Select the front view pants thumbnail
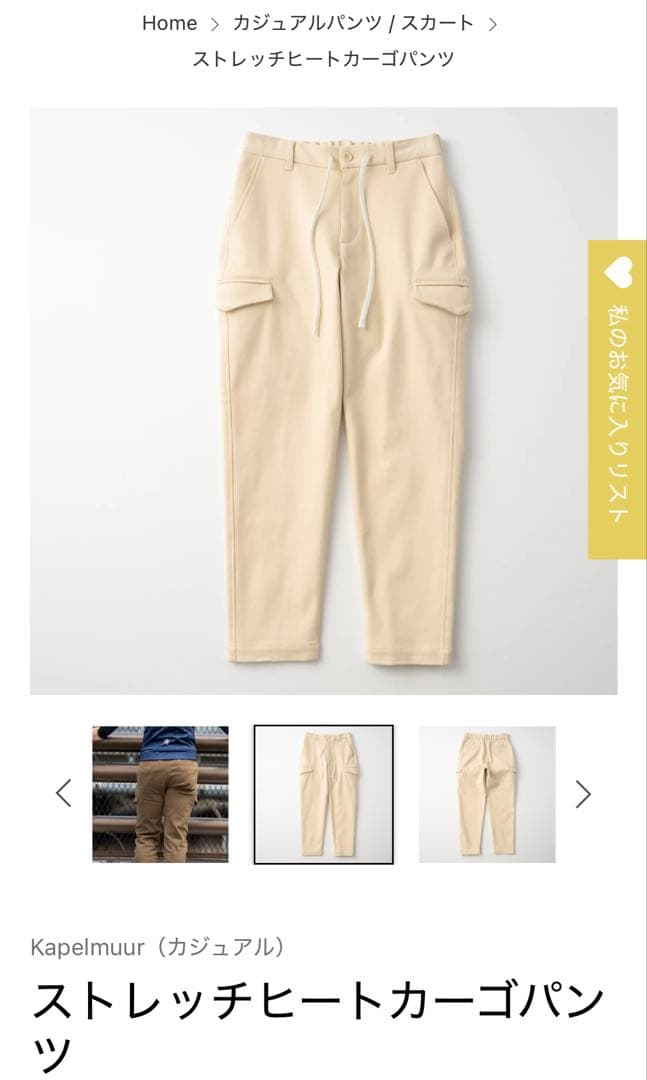 [323, 794]
